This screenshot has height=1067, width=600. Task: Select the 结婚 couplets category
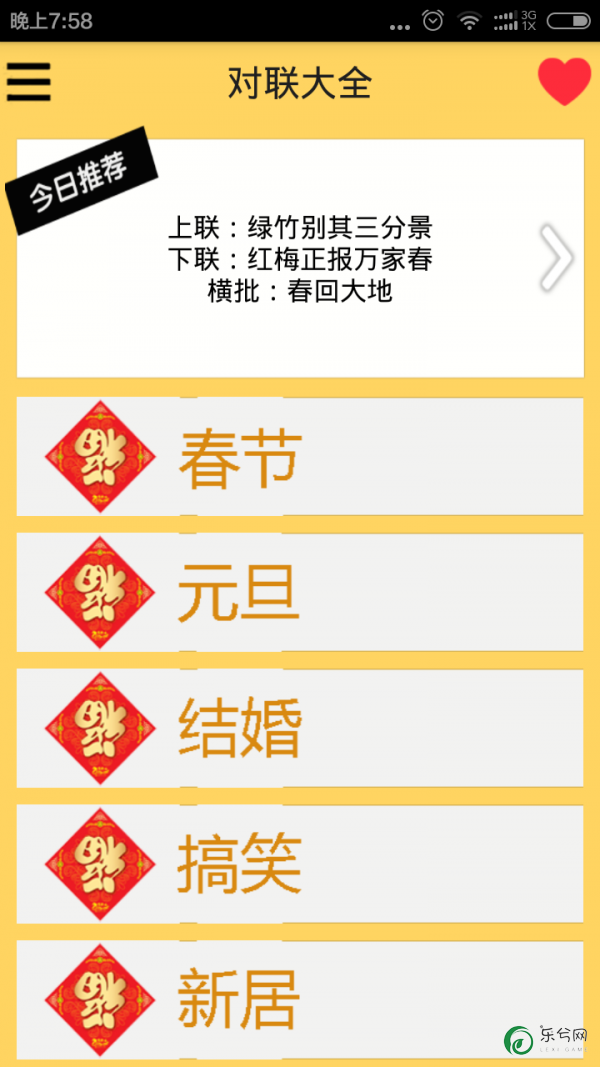pos(300,728)
